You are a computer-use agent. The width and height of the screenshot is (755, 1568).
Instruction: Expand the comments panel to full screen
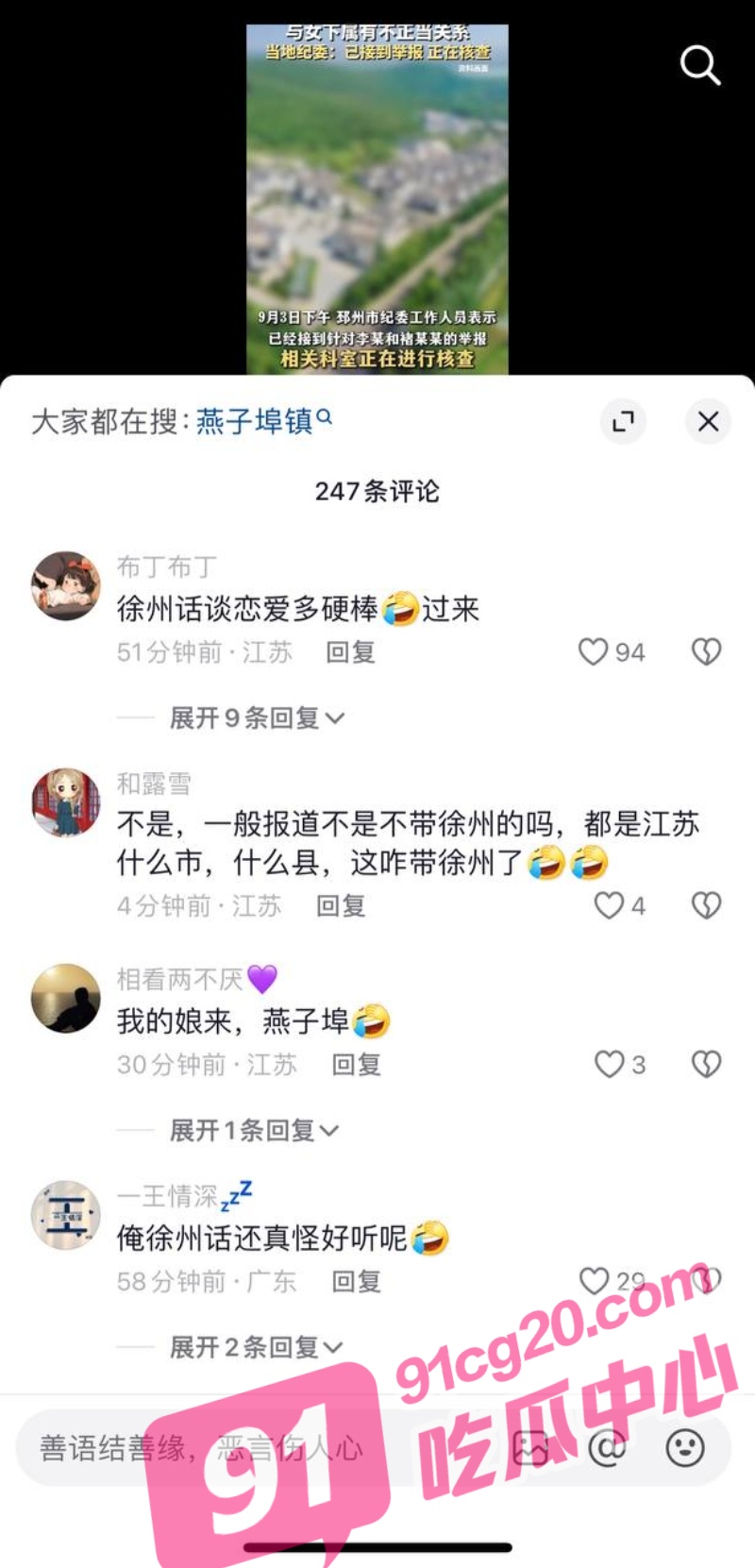623,421
